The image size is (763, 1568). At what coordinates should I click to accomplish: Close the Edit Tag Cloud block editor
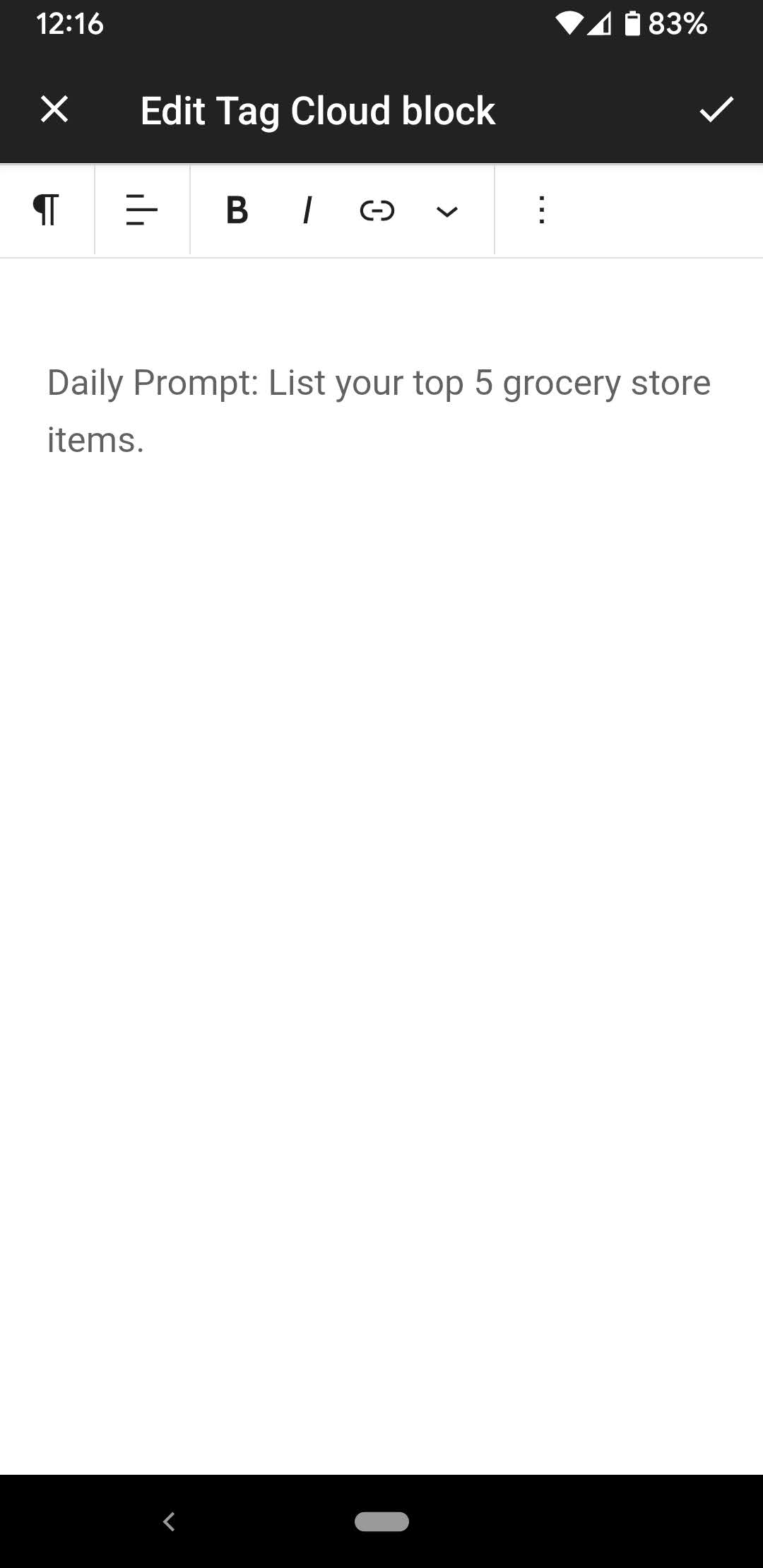coord(54,109)
